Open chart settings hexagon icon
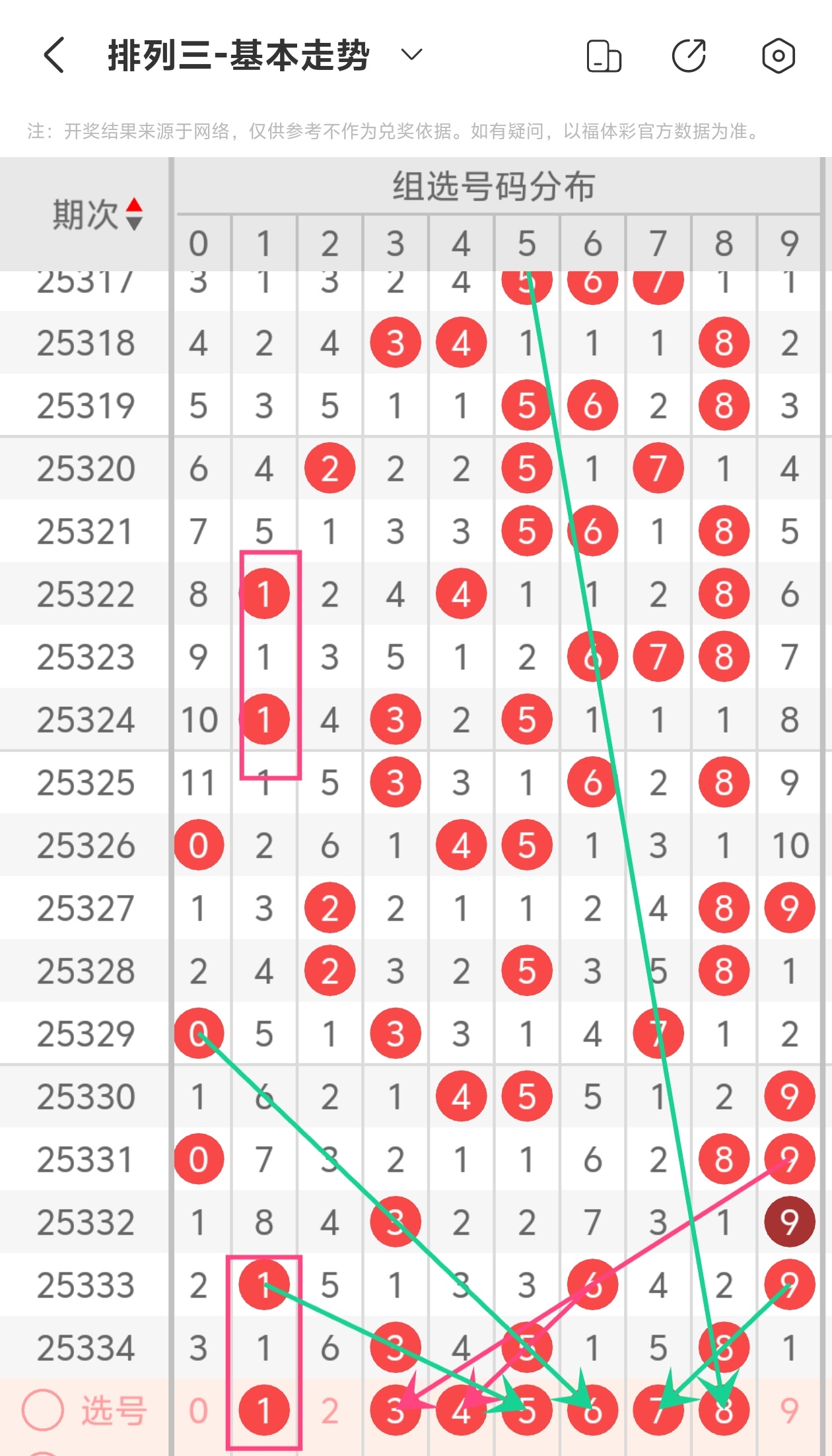The image size is (832, 1456). click(x=778, y=55)
